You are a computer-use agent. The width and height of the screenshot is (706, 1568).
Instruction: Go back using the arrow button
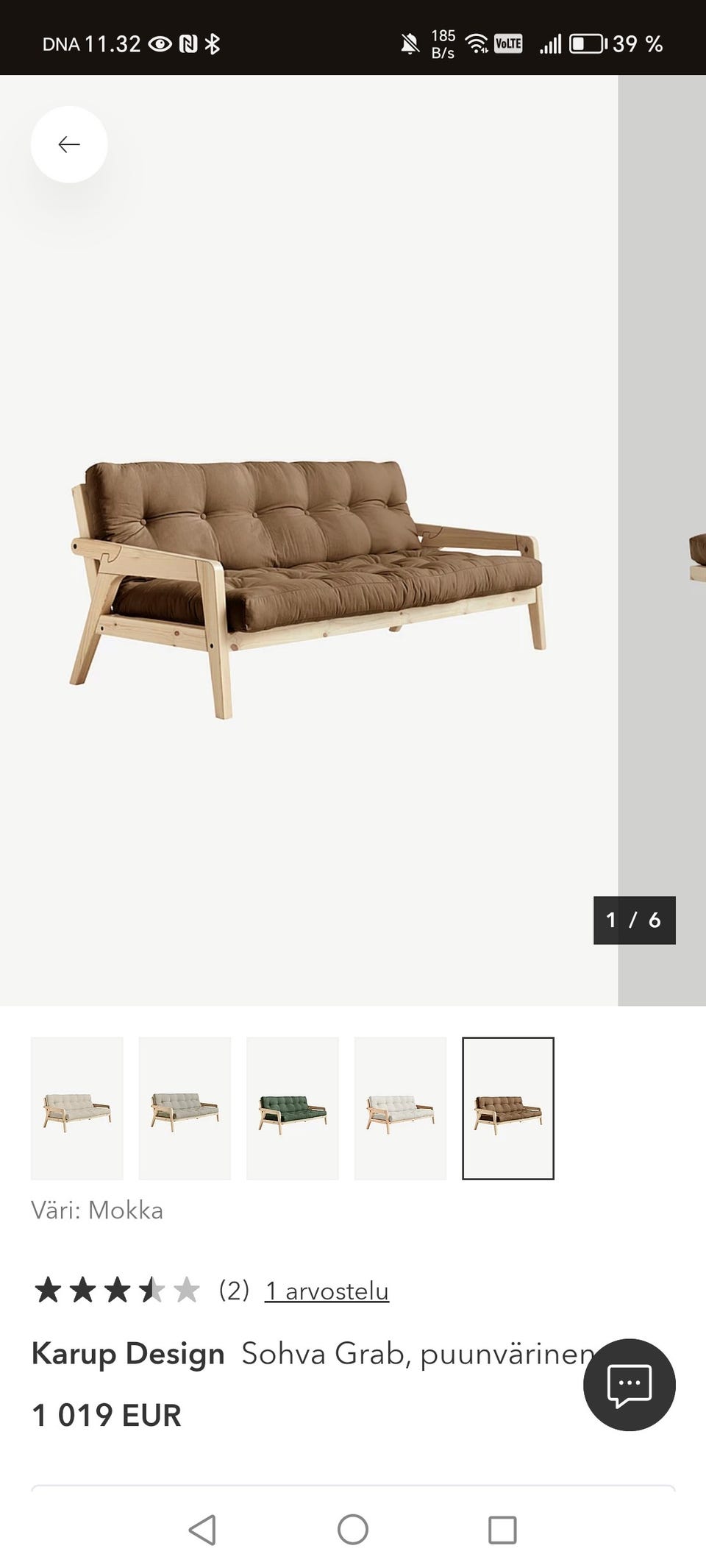click(69, 144)
